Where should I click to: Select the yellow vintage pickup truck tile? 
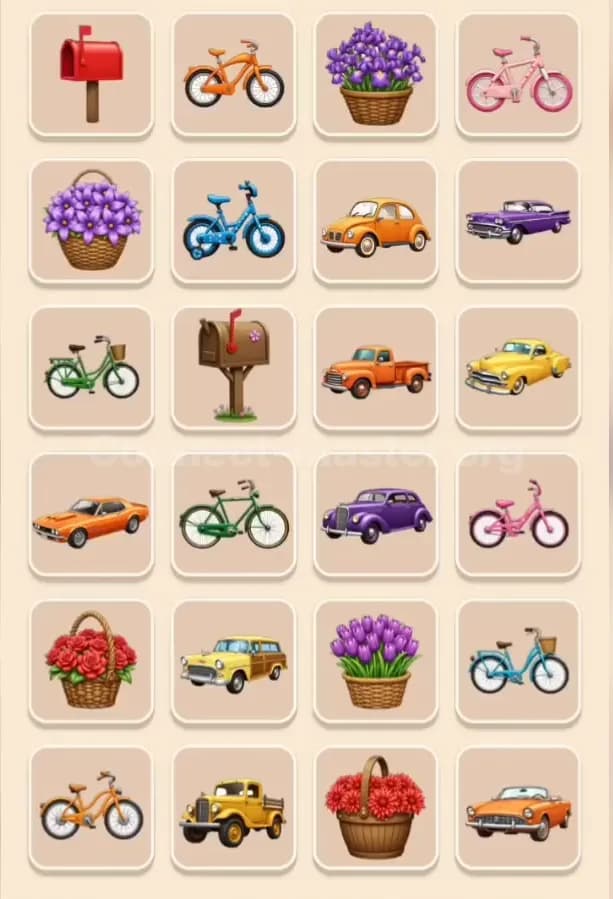click(x=233, y=808)
